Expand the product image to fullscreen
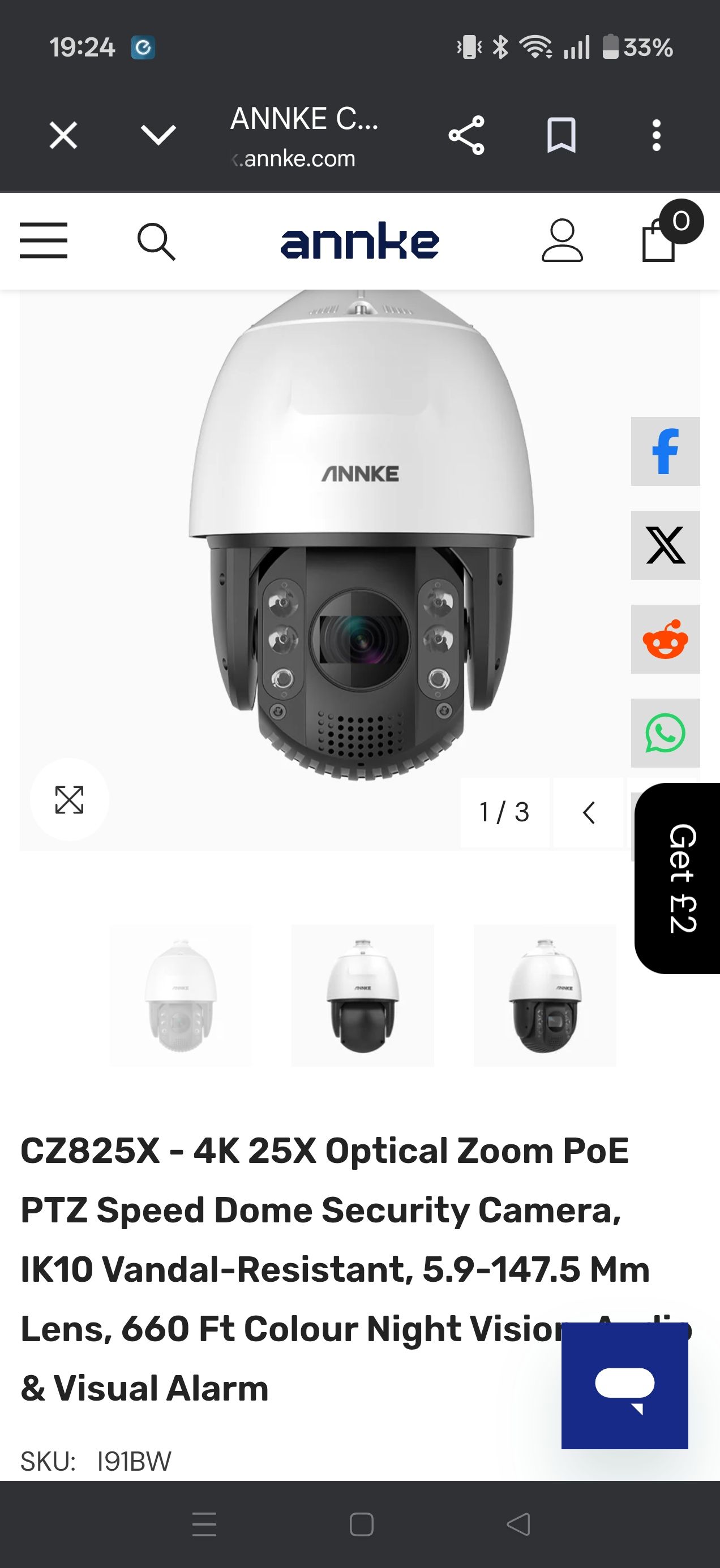 point(70,799)
